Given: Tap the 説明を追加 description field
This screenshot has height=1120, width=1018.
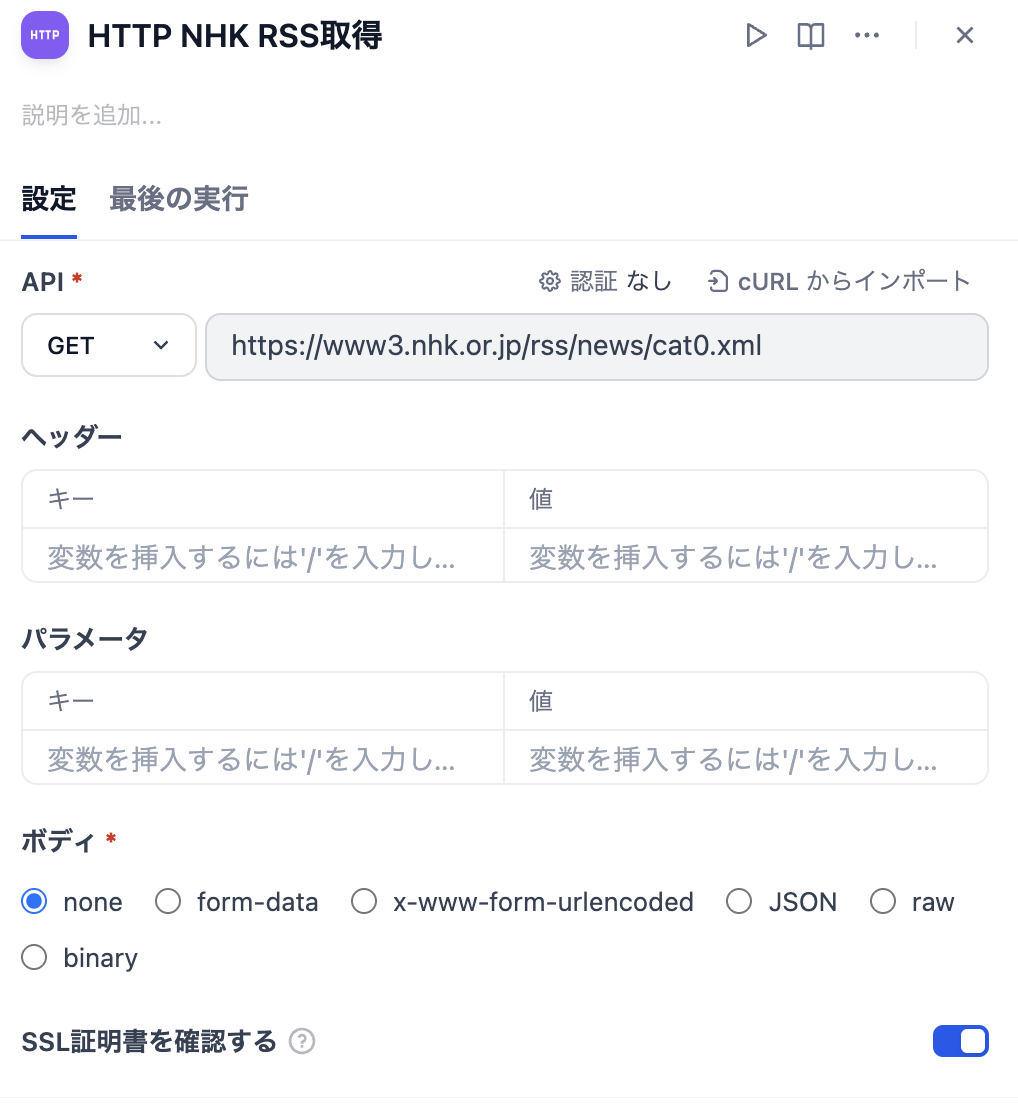Looking at the screenshot, I should click(92, 116).
